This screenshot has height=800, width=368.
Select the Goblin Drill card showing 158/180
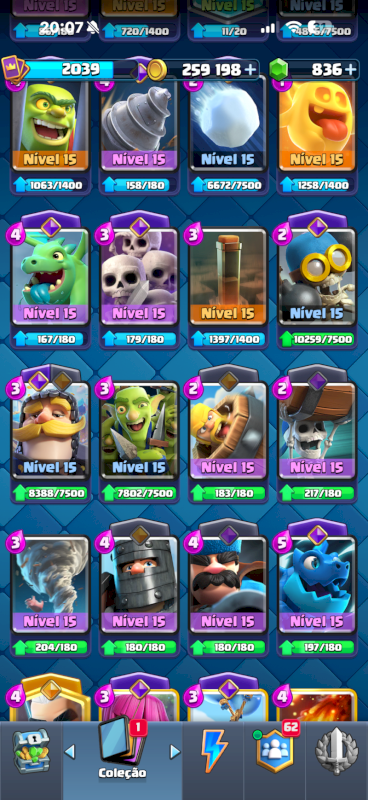(139, 135)
